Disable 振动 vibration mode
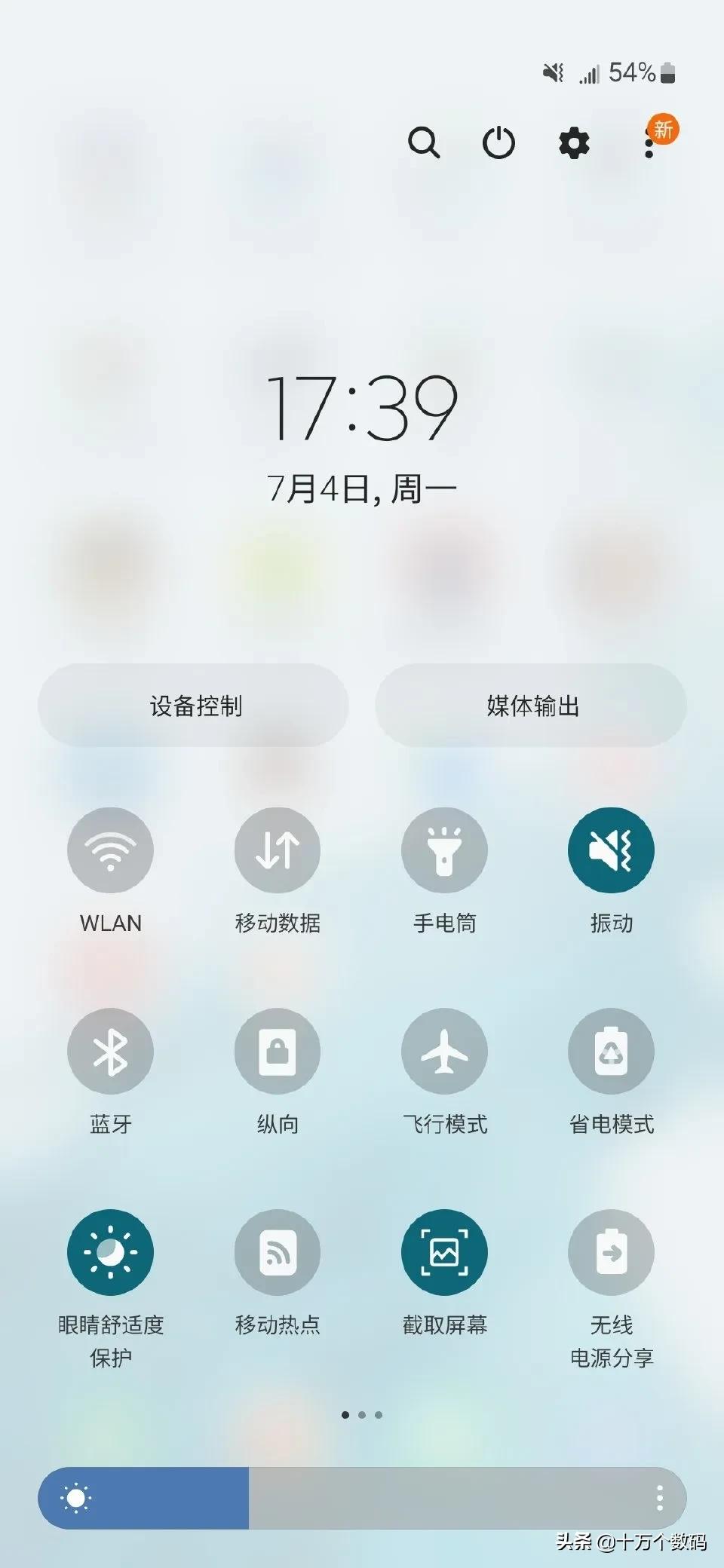Image resolution: width=724 pixels, height=1568 pixels. pyautogui.click(x=611, y=850)
